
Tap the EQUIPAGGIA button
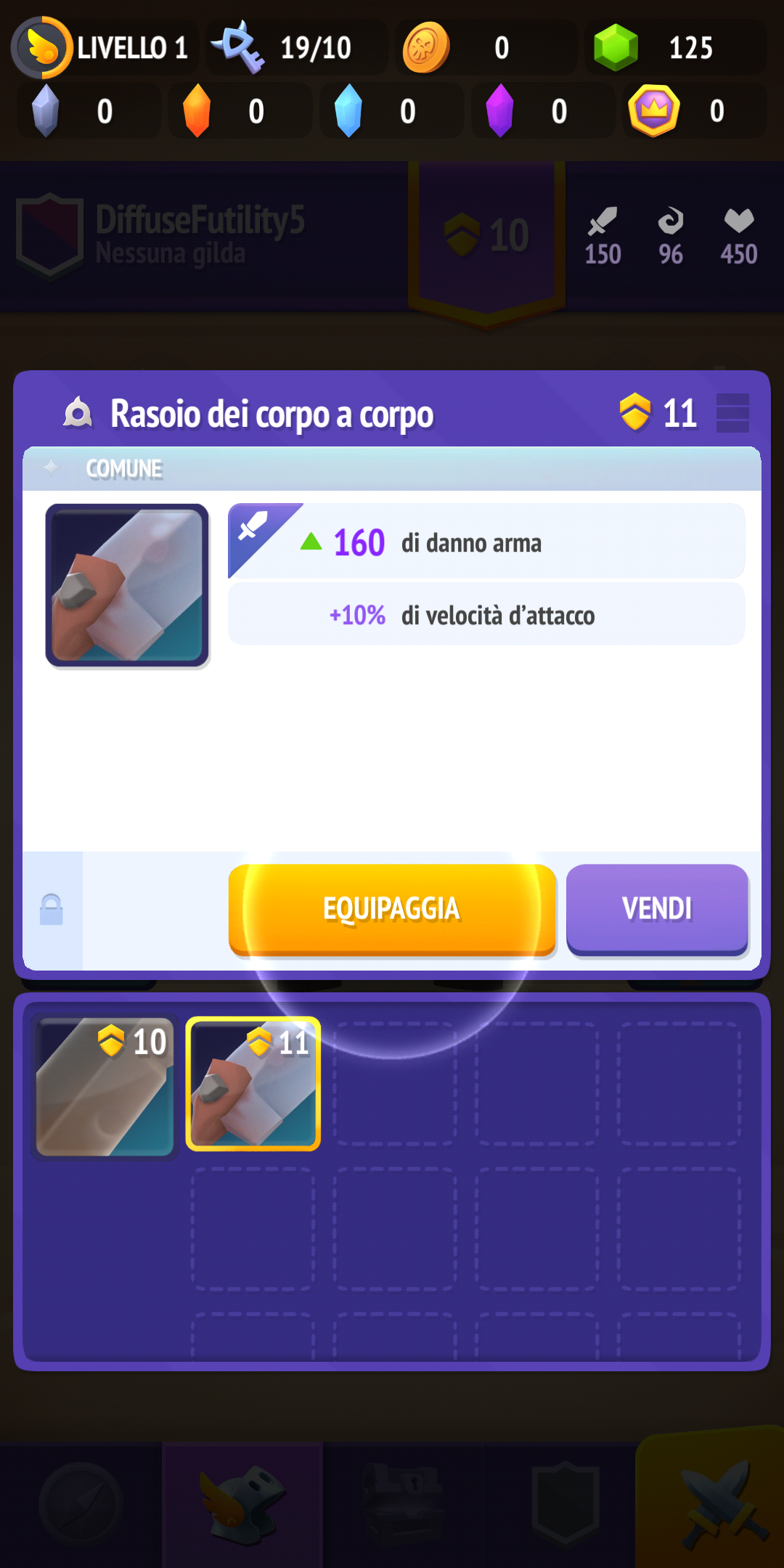pyautogui.click(x=392, y=909)
